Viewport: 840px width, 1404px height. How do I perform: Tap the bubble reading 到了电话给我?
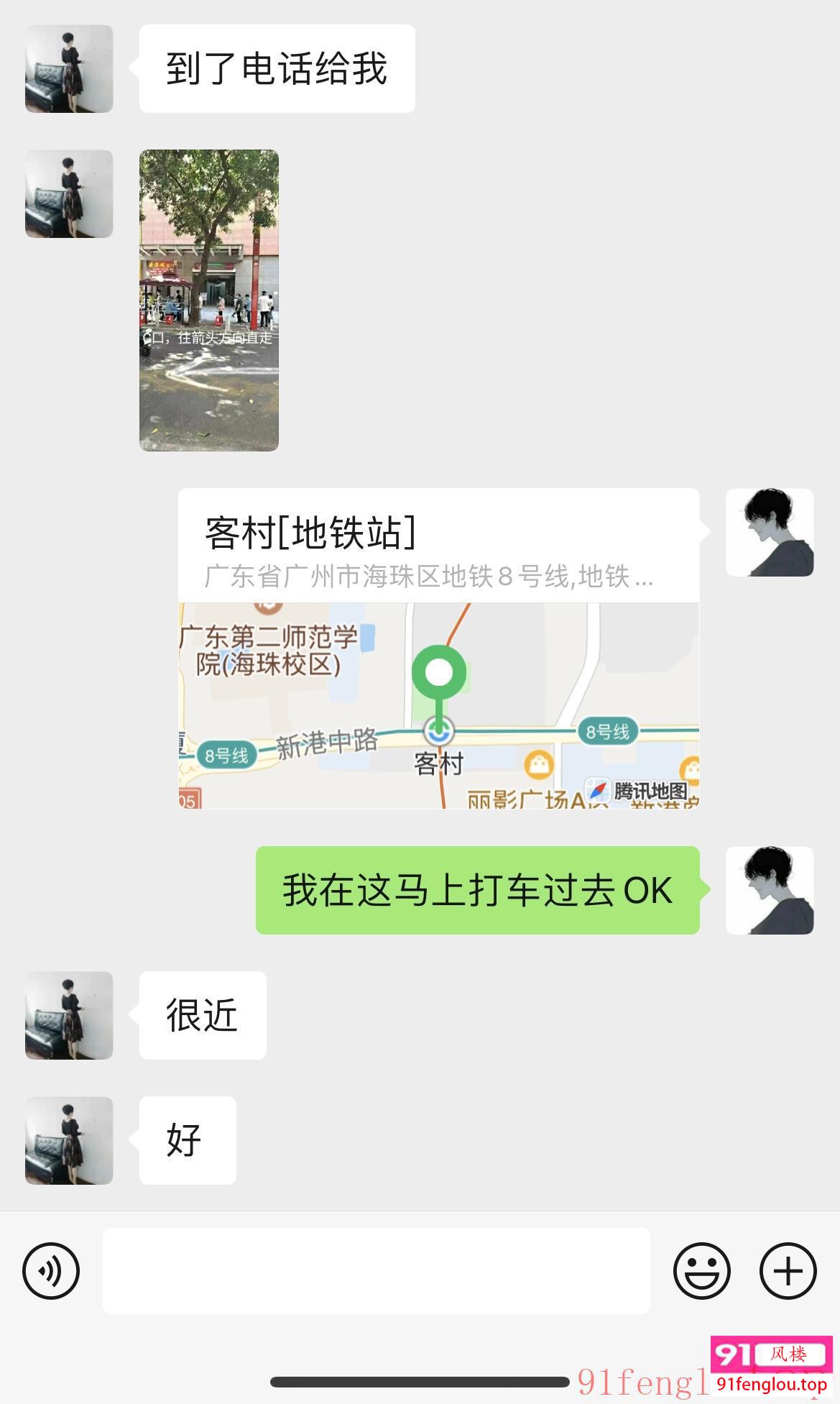pyautogui.click(x=278, y=67)
